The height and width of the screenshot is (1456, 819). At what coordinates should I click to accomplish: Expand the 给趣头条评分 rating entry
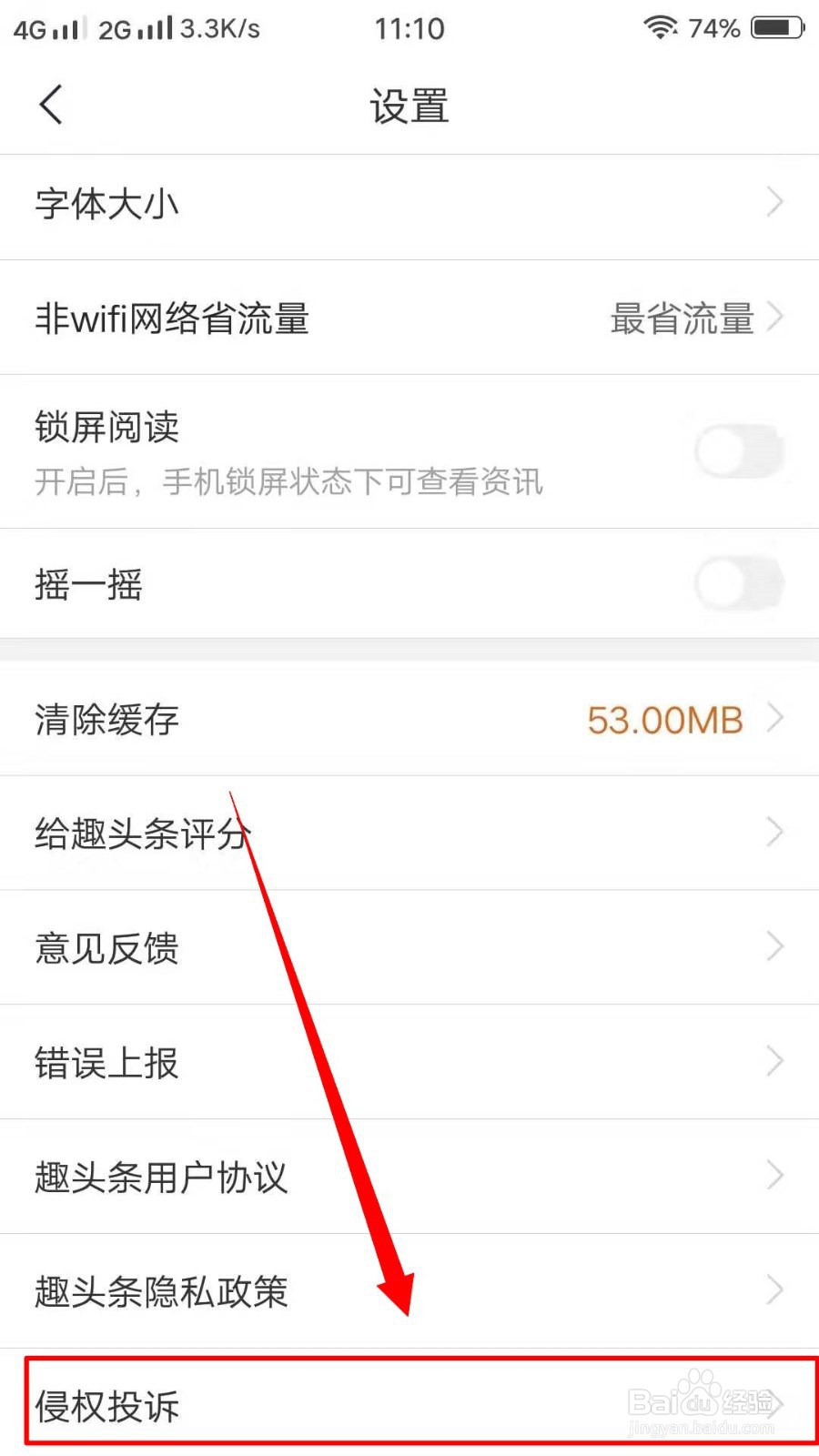[409, 833]
